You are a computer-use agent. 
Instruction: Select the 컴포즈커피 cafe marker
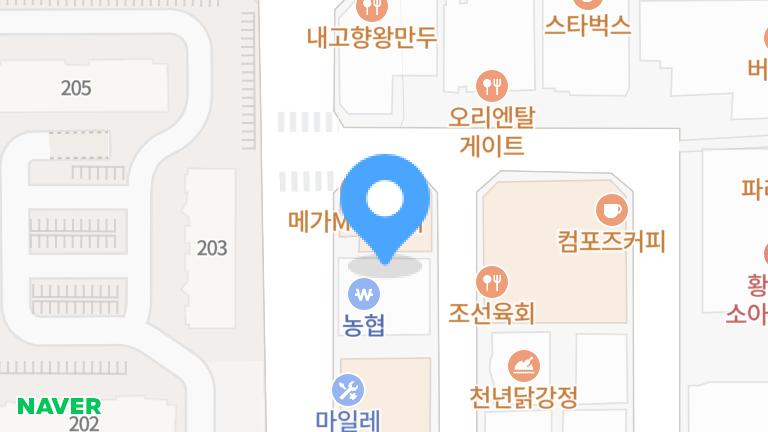(x=611, y=210)
